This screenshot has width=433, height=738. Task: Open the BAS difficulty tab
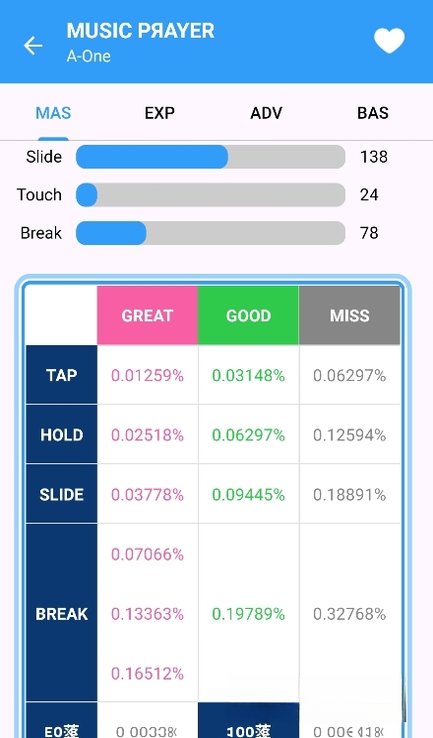coord(373,113)
